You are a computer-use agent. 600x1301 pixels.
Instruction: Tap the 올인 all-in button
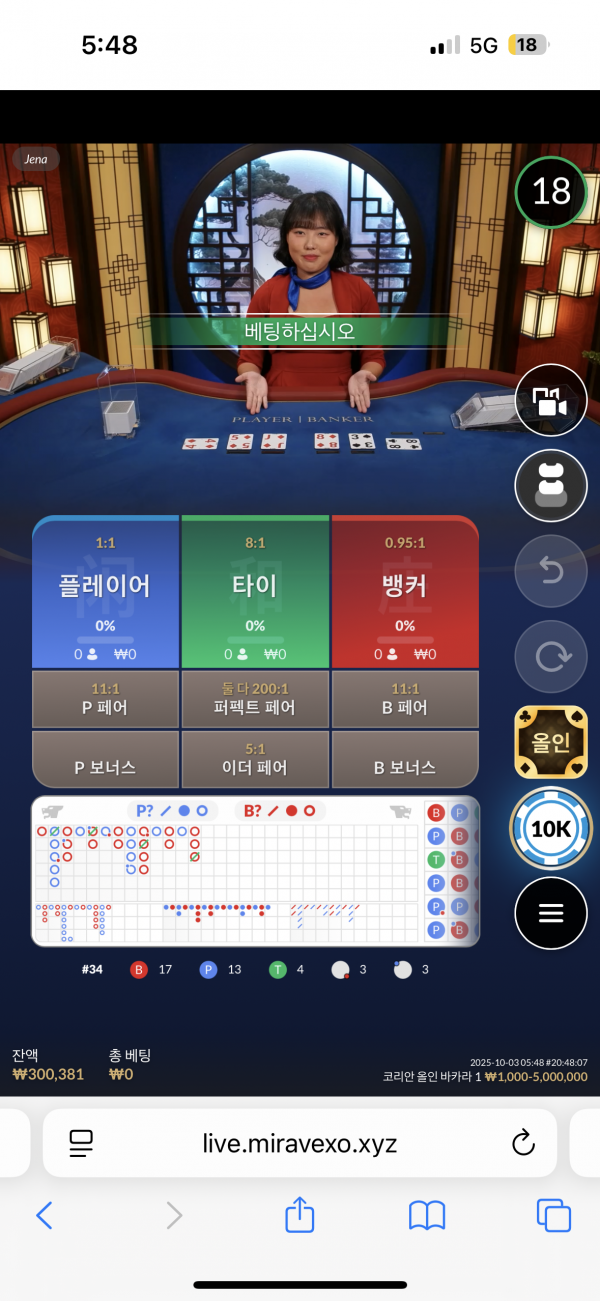pyautogui.click(x=551, y=742)
